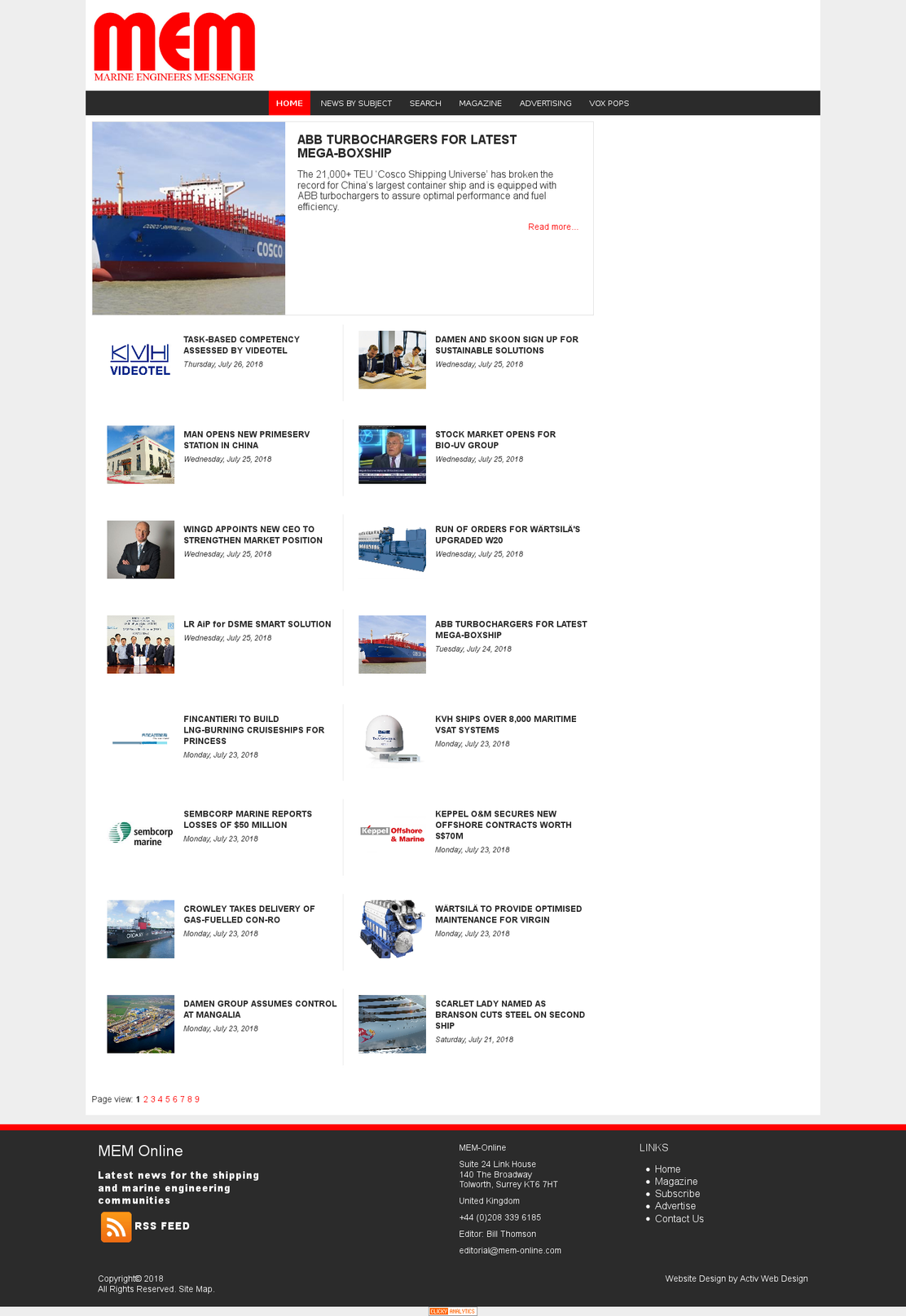Open the RSS feed icon

click(116, 1226)
